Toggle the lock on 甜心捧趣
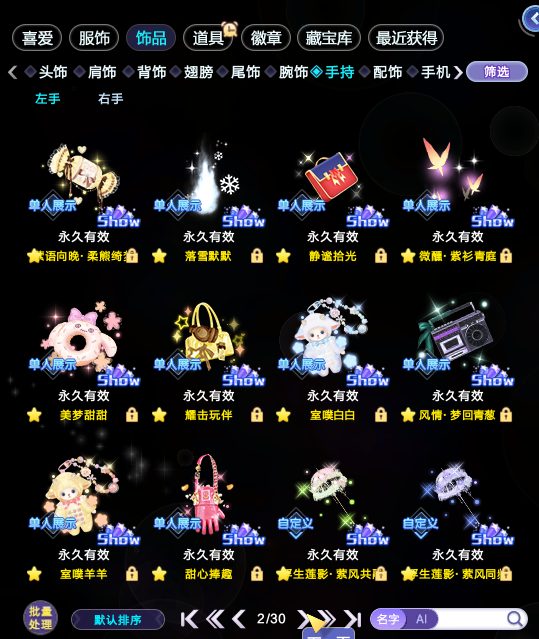 [257, 574]
